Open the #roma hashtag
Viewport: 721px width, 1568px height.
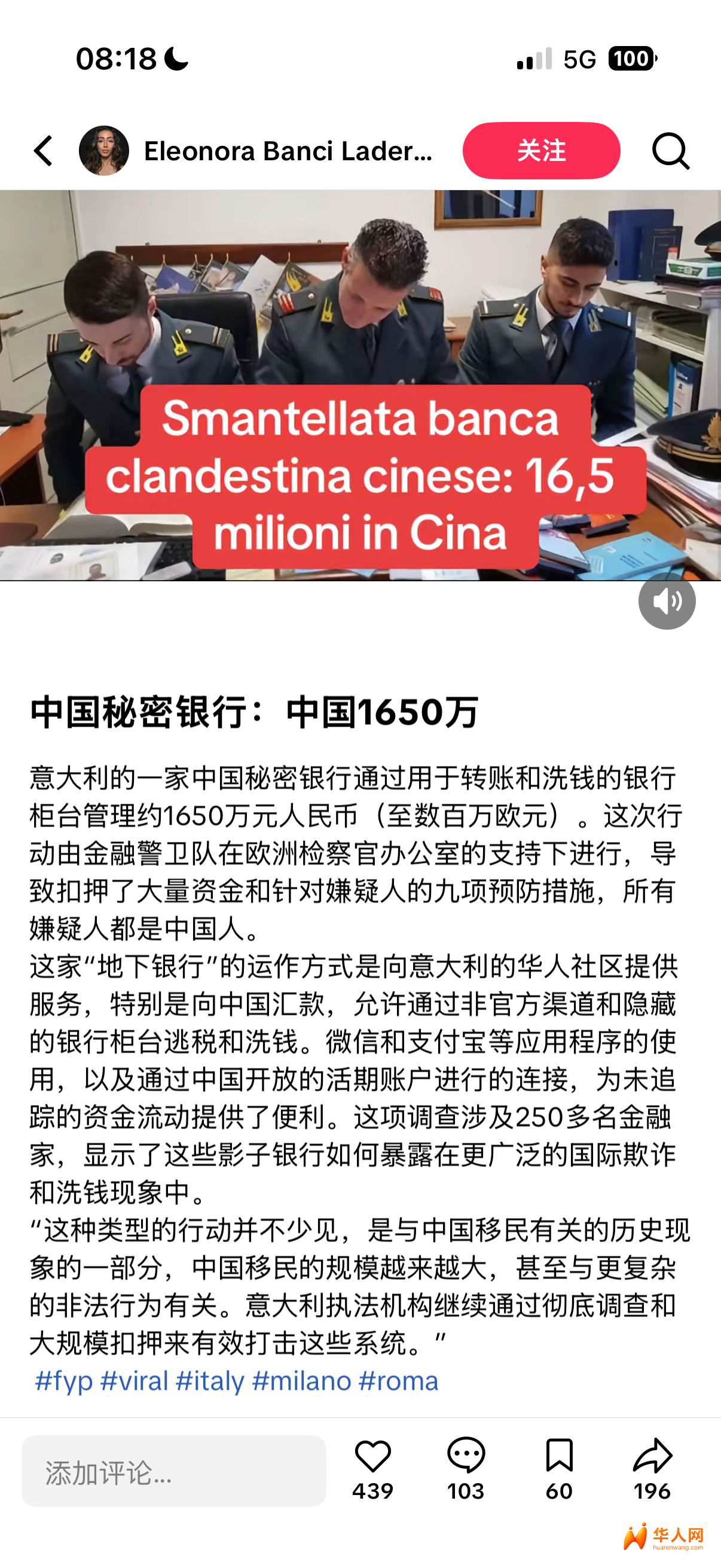[399, 1380]
